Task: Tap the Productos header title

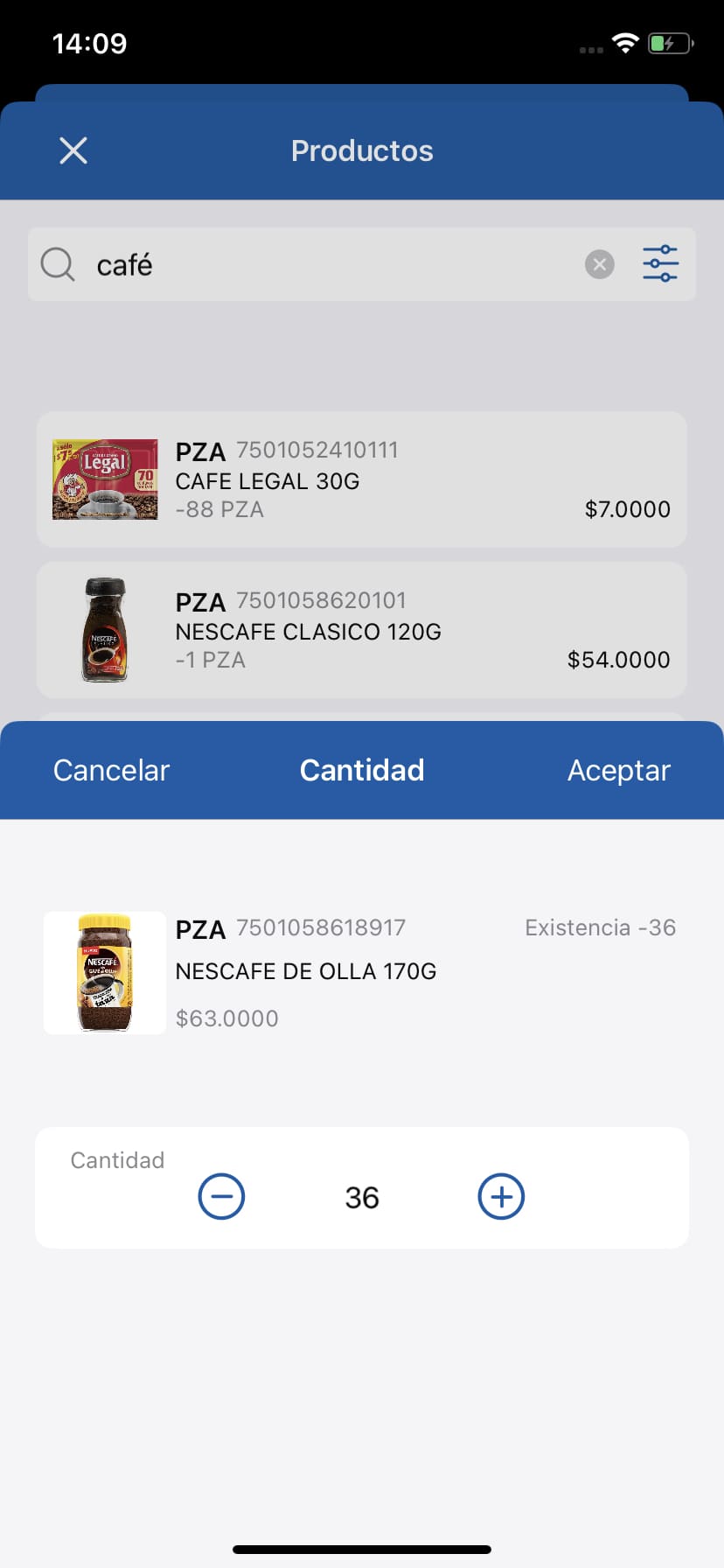Action: pos(362,150)
